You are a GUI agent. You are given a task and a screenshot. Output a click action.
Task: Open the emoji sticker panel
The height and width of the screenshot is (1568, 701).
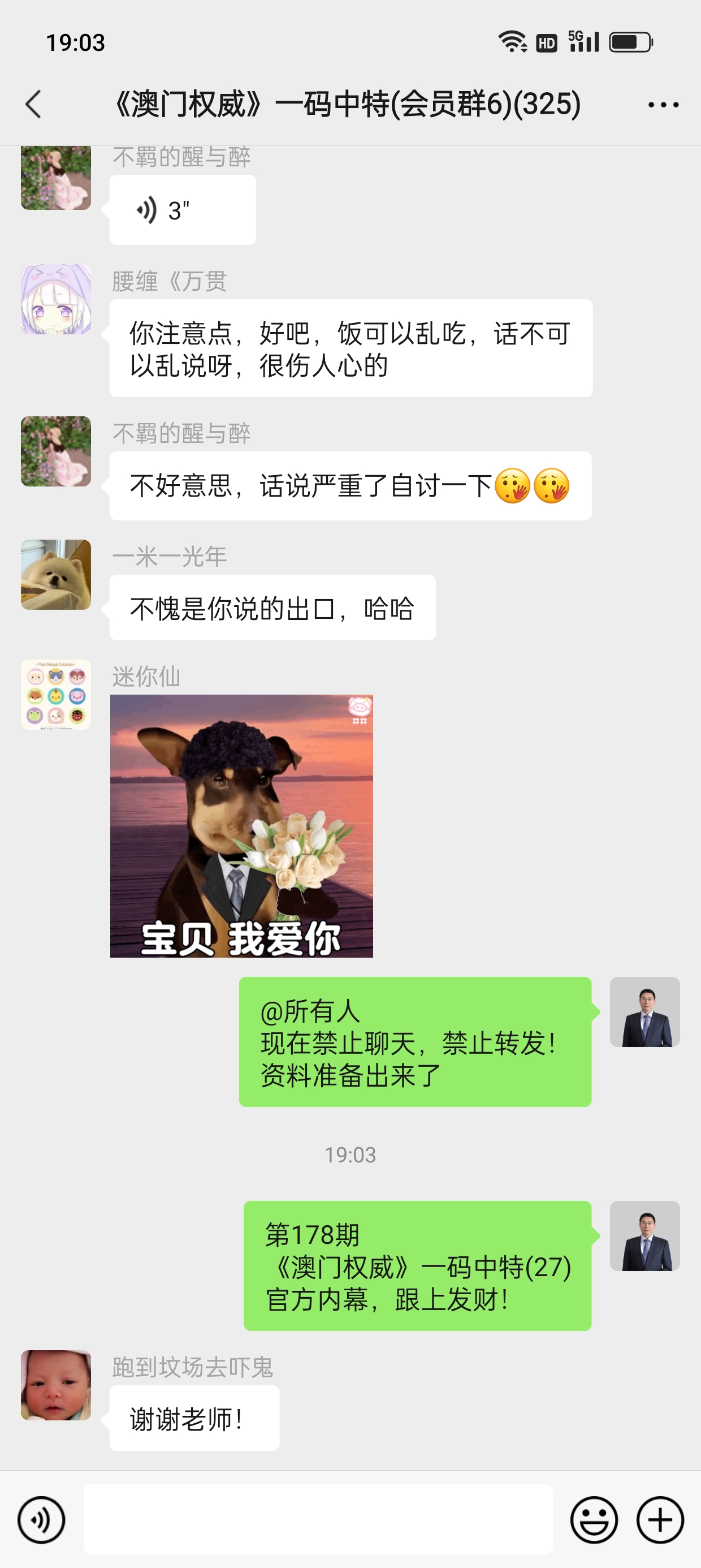point(593,1519)
